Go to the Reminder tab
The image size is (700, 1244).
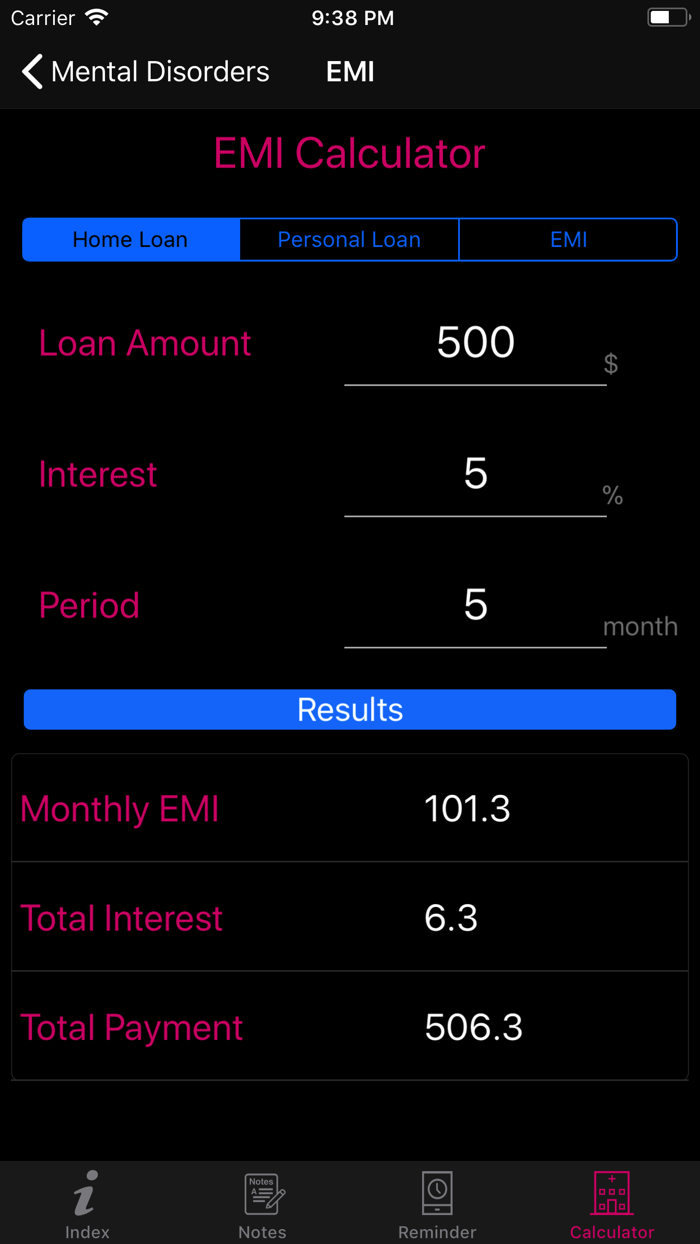(x=437, y=1204)
